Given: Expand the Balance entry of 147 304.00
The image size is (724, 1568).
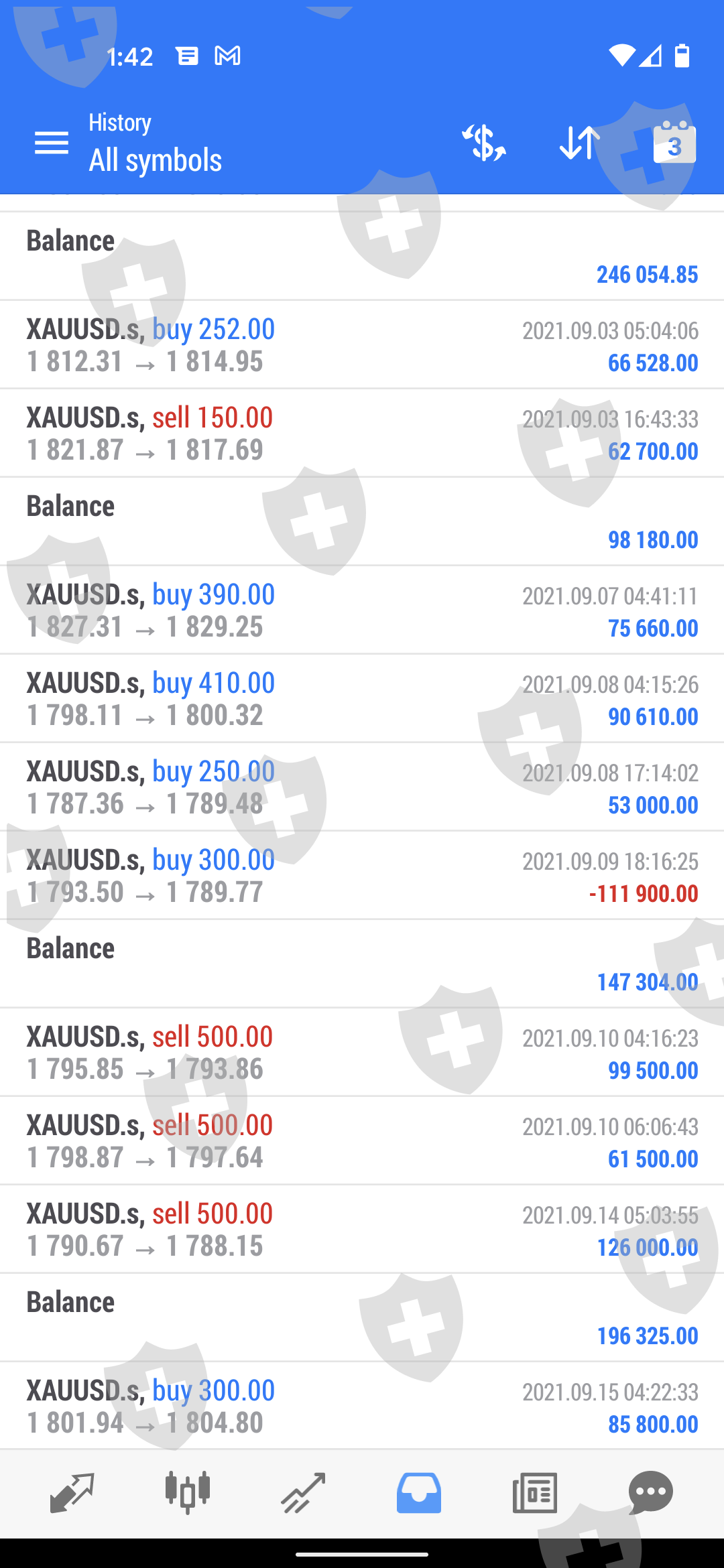Looking at the screenshot, I should 362,964.
